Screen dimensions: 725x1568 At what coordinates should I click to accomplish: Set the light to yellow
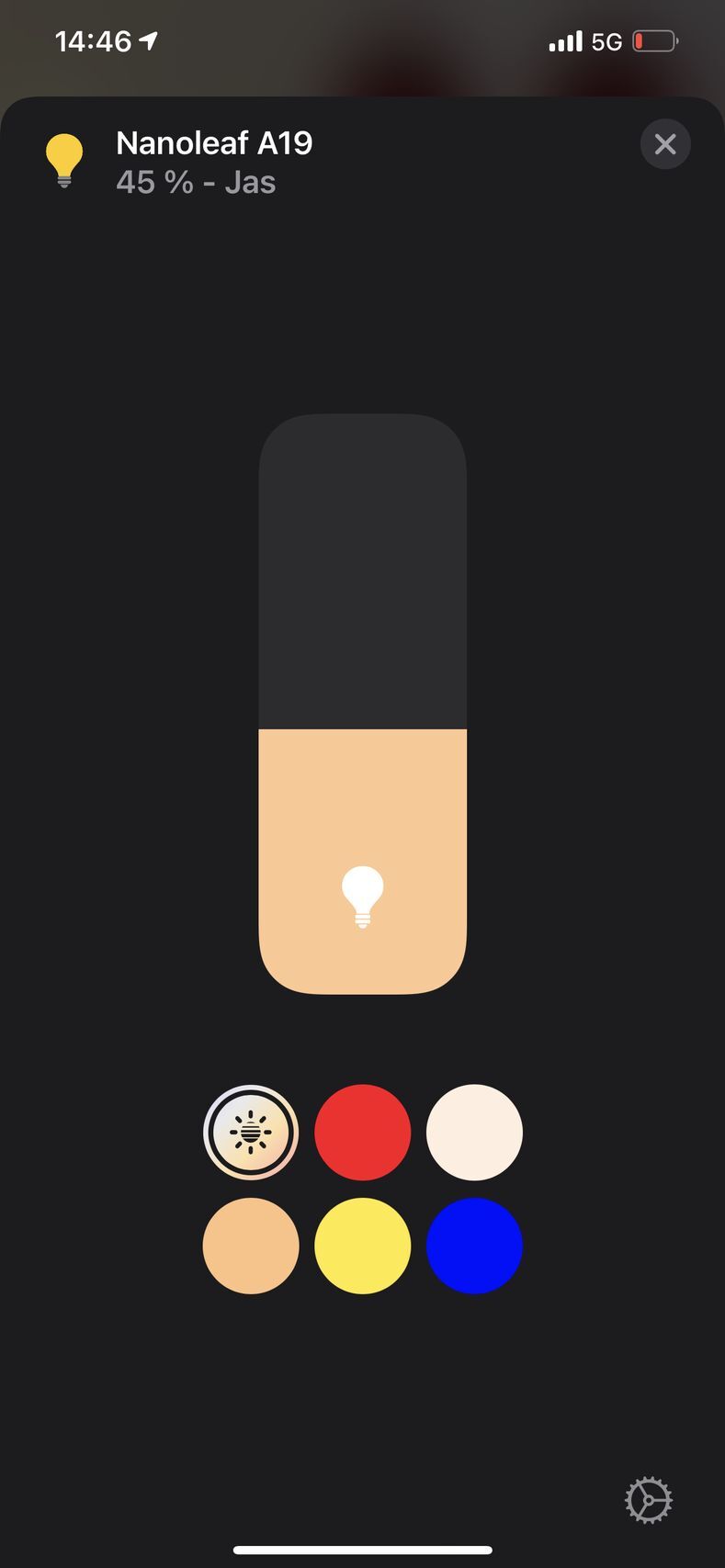point(363,1246)
